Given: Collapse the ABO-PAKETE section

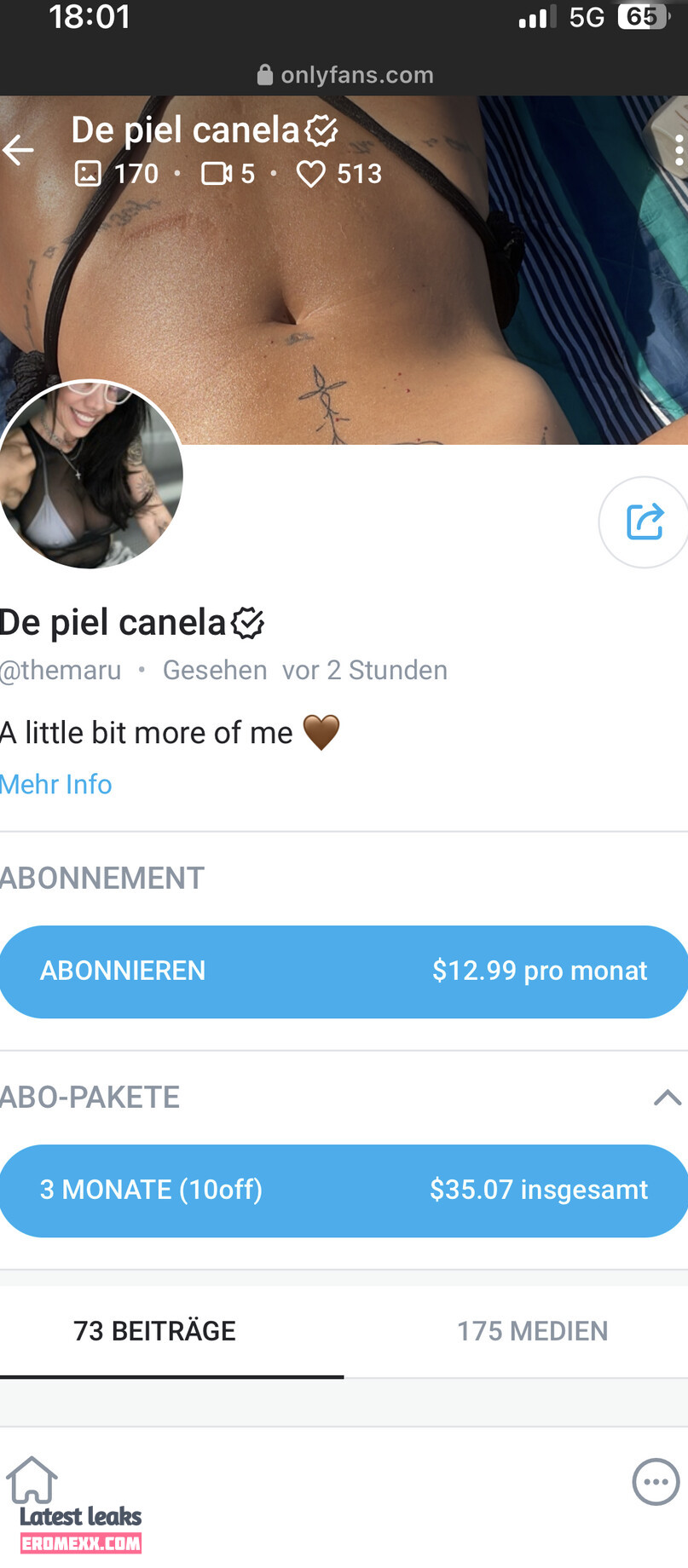Looking at the screenshot, I should point(667,1098).
